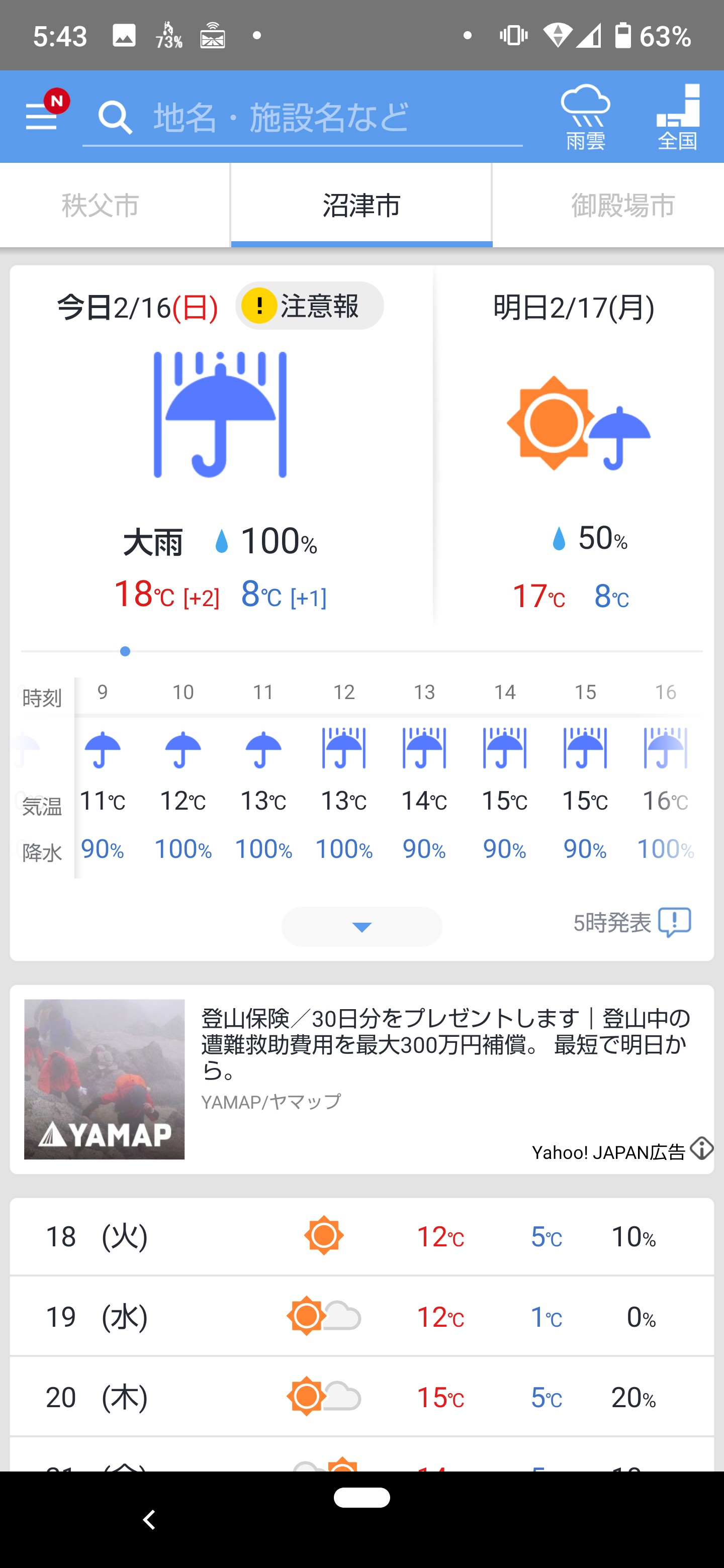Open the hamburger navigation menu
The image size is (724, 1568).
tap(40, 117)
